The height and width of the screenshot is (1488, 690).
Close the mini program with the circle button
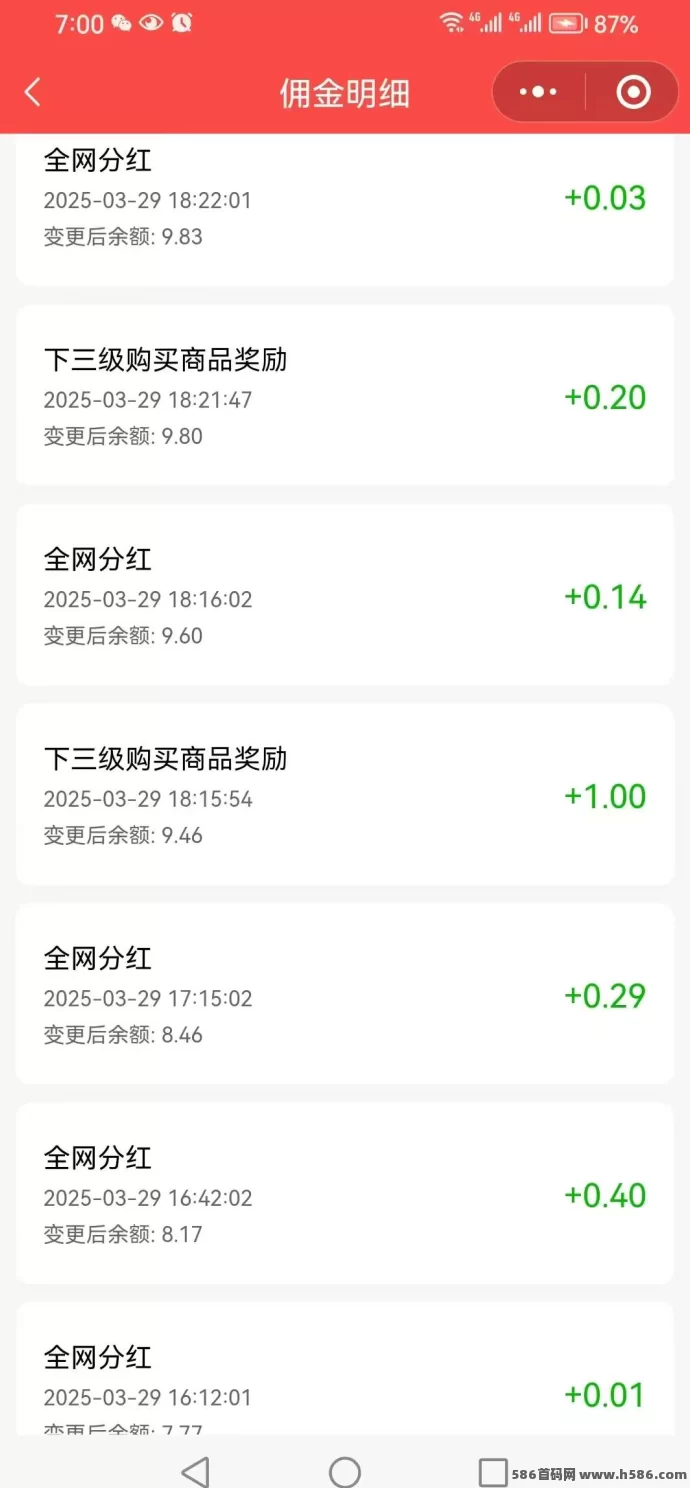tap(633, 93)
